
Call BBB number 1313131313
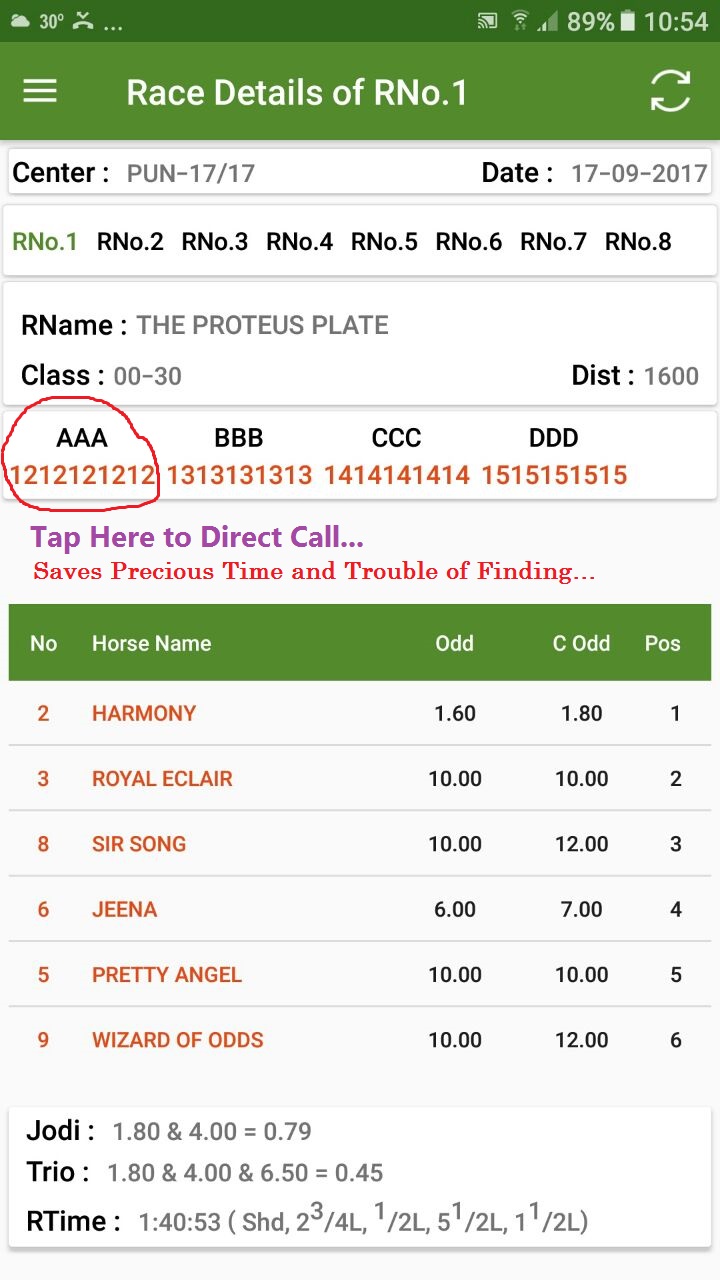click(239, 457)
